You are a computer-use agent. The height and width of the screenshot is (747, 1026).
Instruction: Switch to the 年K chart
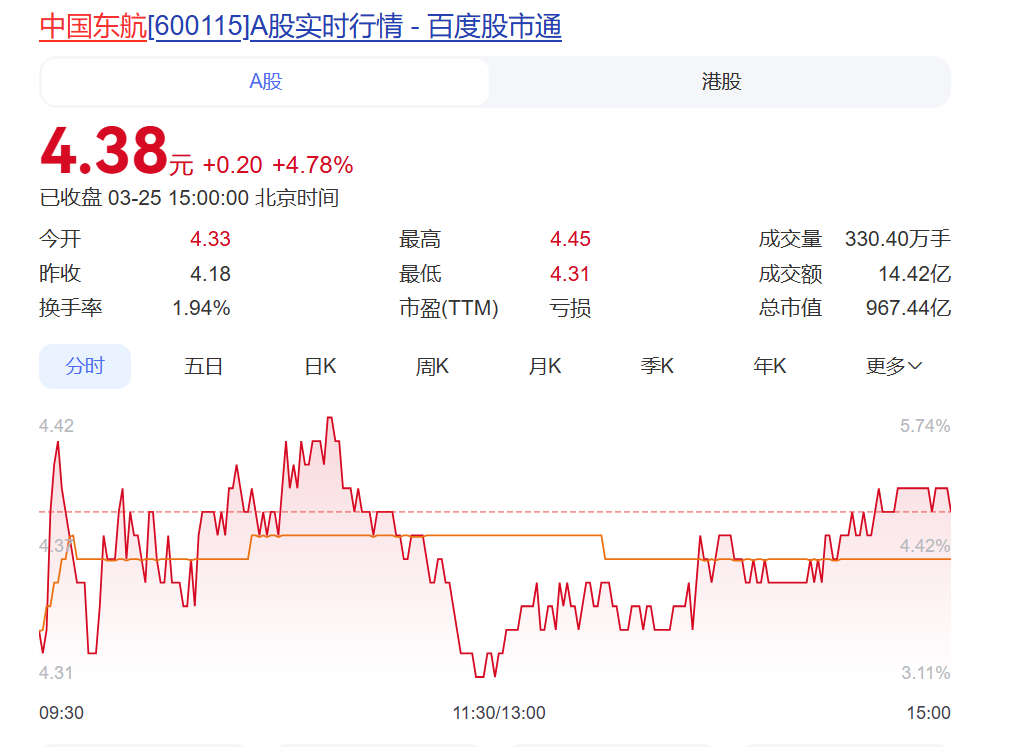click(x=770, y=366)
